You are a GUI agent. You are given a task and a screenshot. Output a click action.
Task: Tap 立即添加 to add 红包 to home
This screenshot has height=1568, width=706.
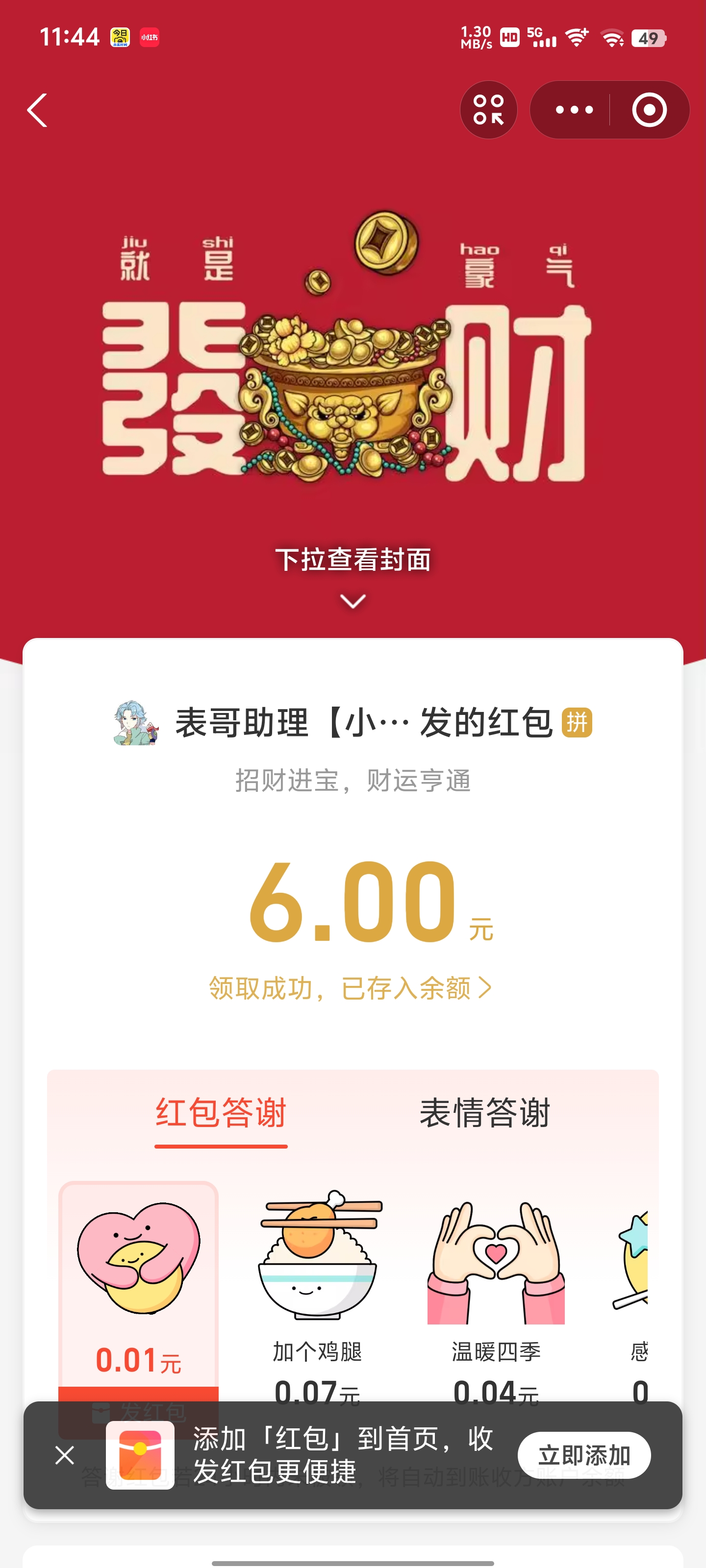pos(583,1455)
